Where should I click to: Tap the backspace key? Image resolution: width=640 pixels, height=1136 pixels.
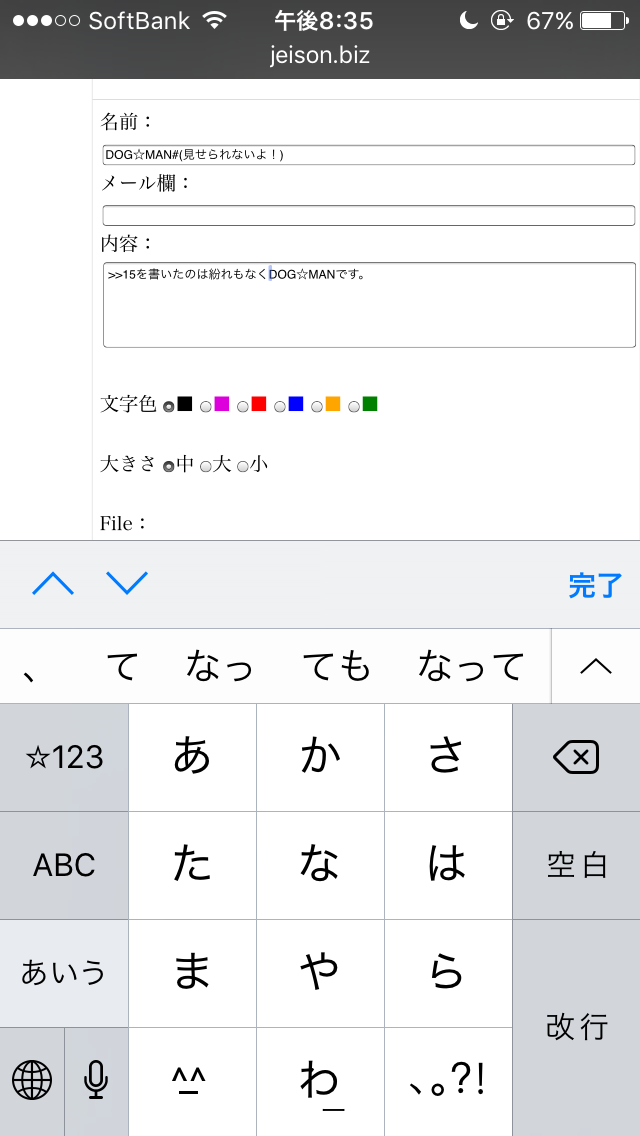pyautogui.click(x=576, y=758)
